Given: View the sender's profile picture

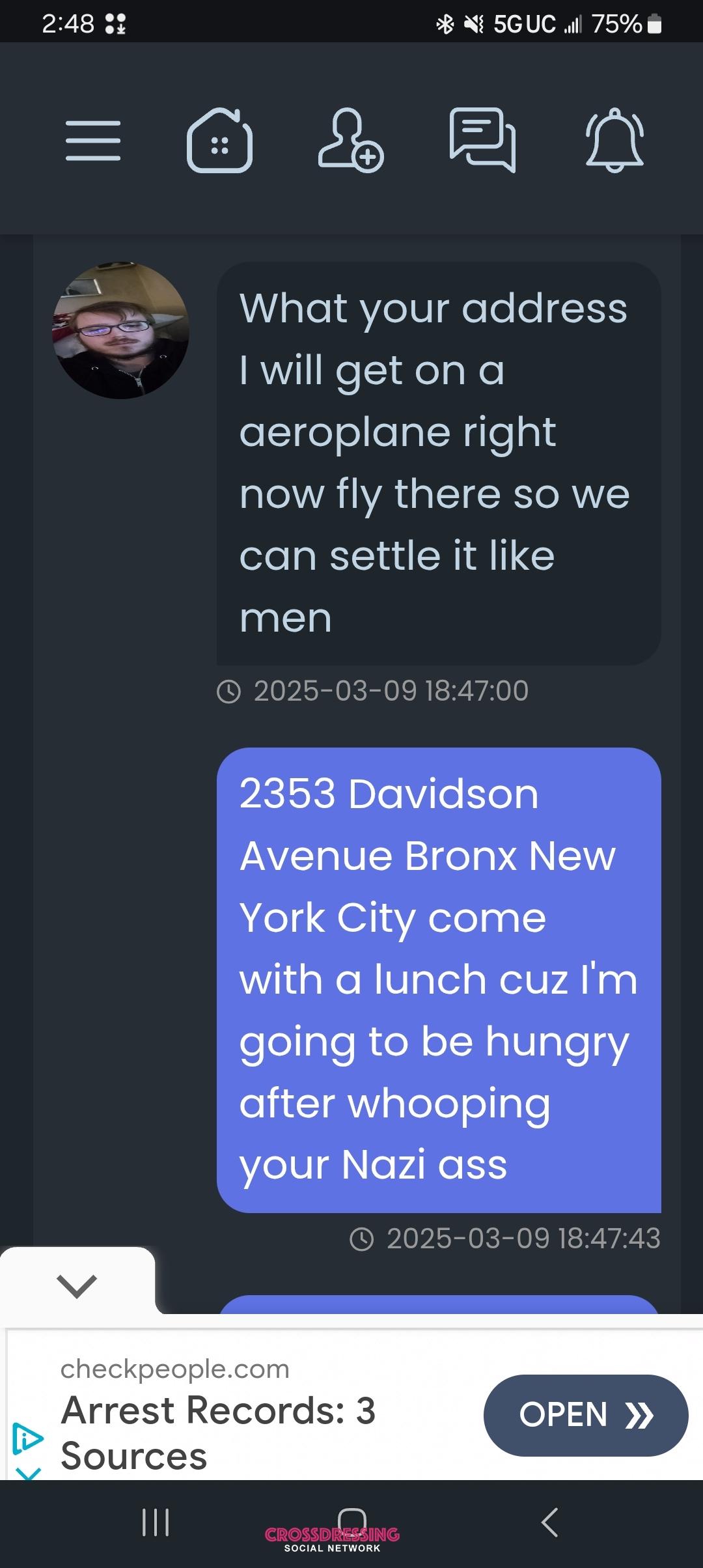Looking at the screenshot, I should [121, 331].
